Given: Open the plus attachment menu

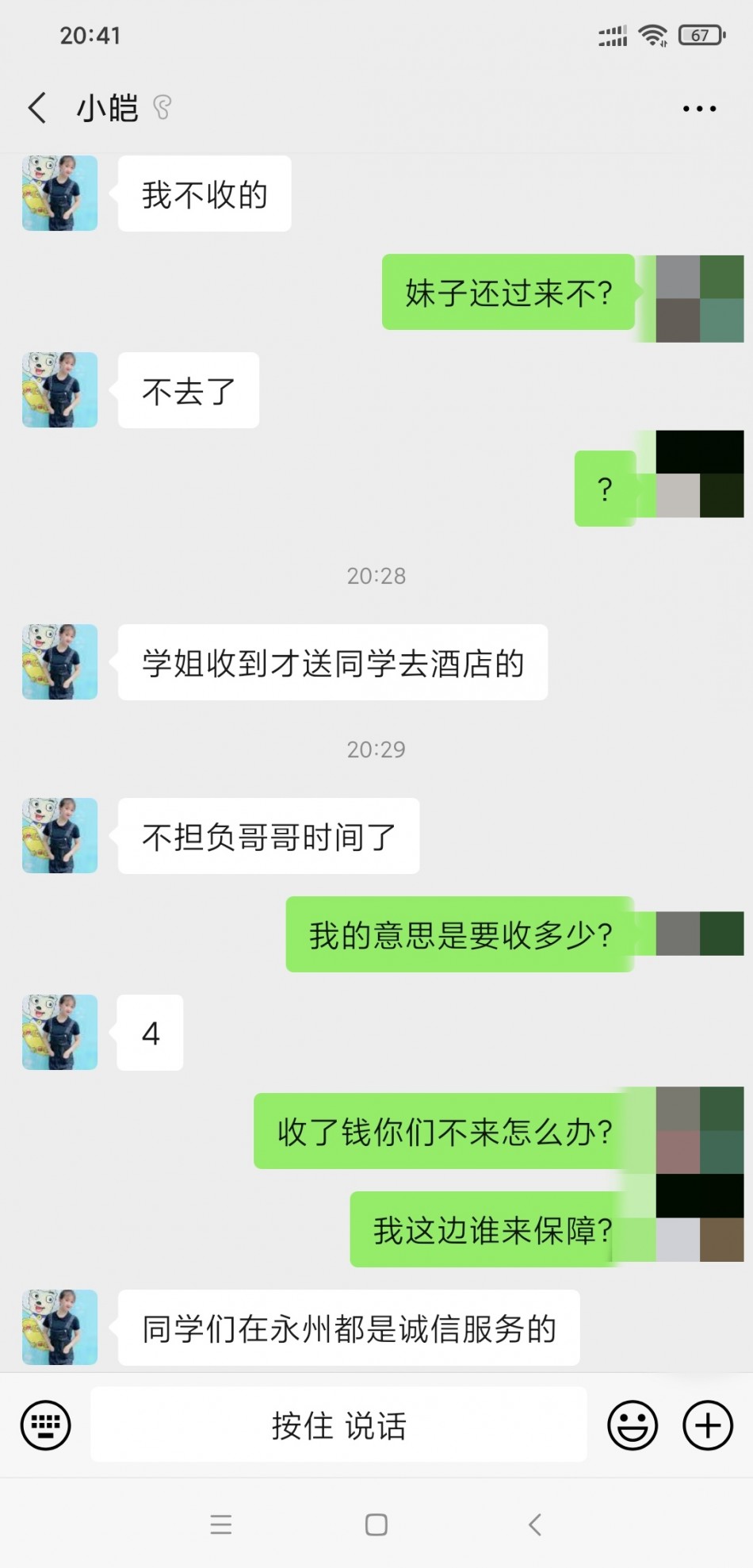Looking at the screenshot, I should pos(707,1425).
